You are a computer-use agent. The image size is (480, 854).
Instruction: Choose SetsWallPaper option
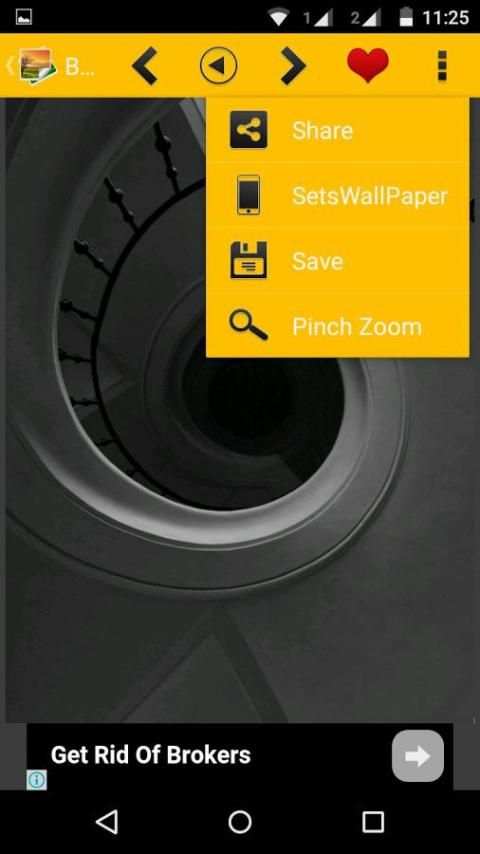[x=338, y=196]
